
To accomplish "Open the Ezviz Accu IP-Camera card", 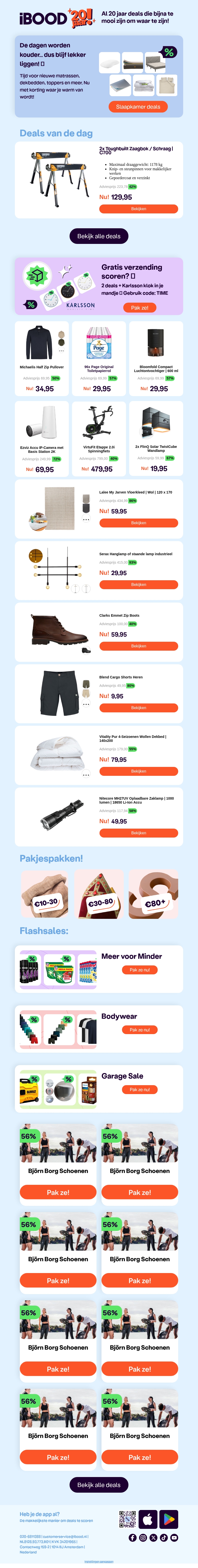I will coord(42,438).
